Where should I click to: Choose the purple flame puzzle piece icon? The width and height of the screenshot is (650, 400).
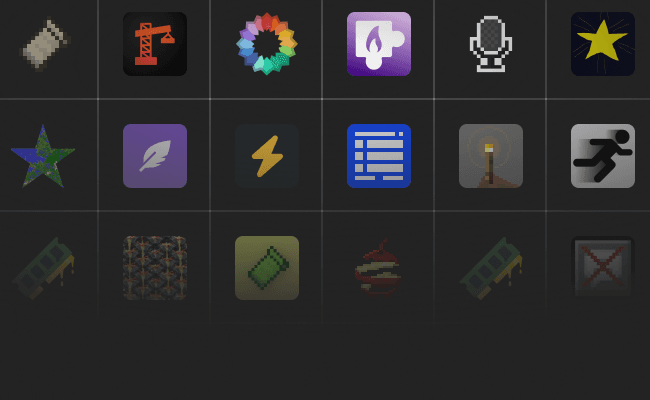click(379, 44)
